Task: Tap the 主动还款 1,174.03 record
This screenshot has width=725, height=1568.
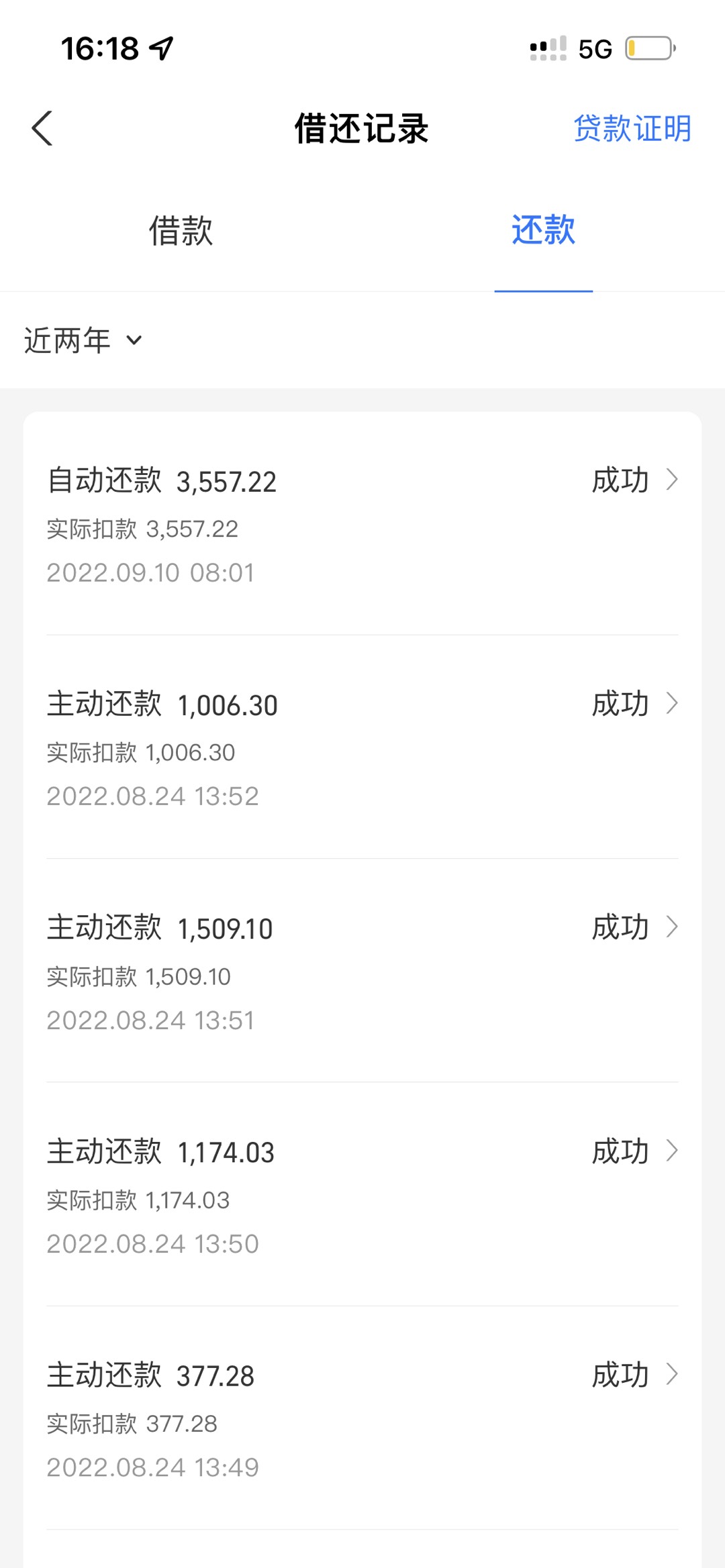Action: pos(362,1194)
